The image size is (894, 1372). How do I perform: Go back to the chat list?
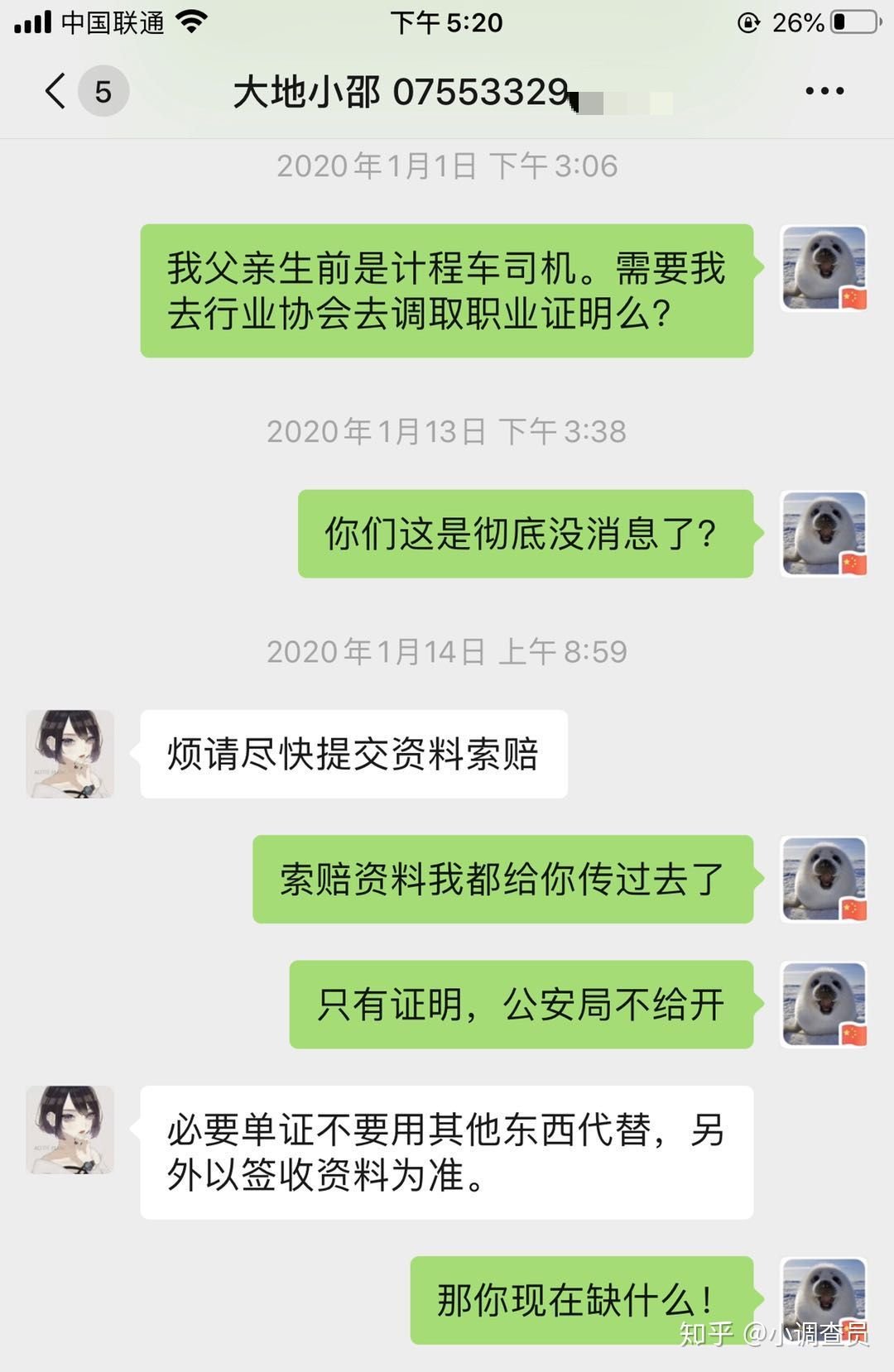point(56,91)
